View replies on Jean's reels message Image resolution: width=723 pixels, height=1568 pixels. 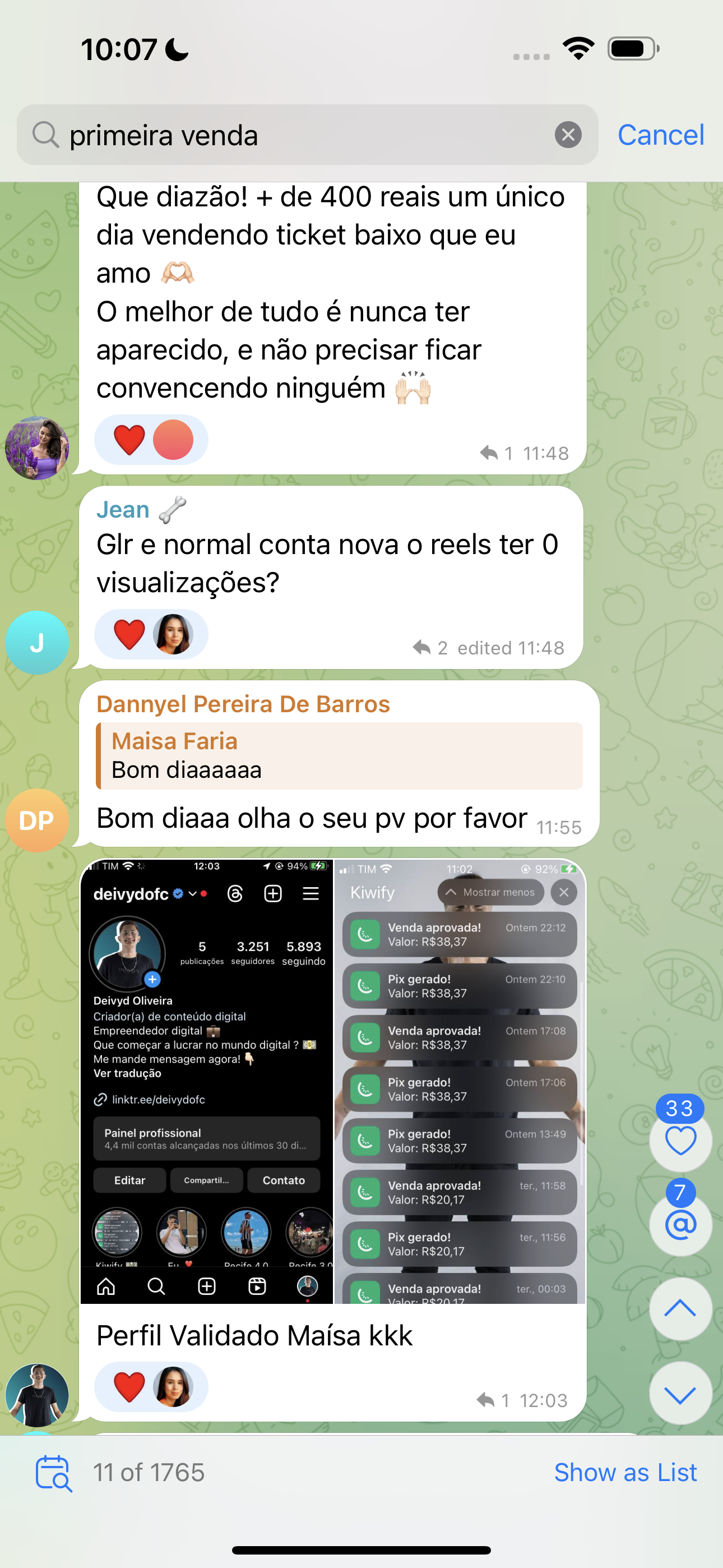430,648
